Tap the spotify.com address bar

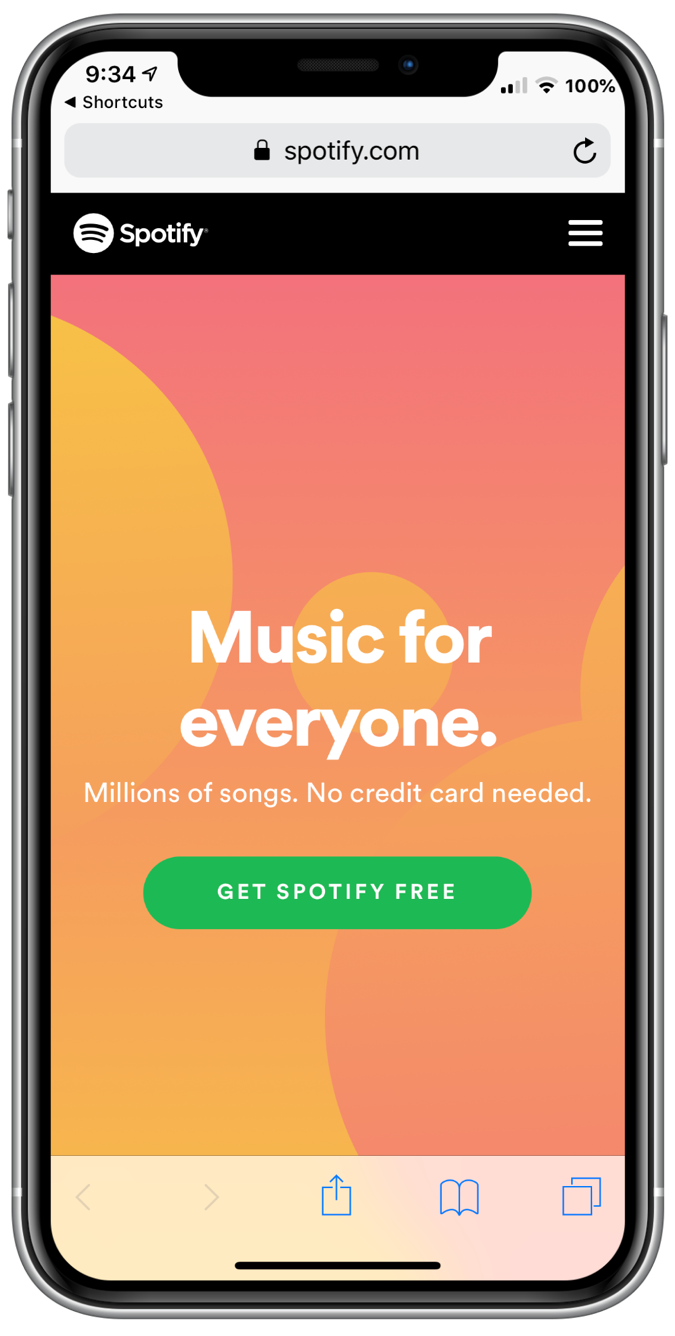[x=337, y=151]
